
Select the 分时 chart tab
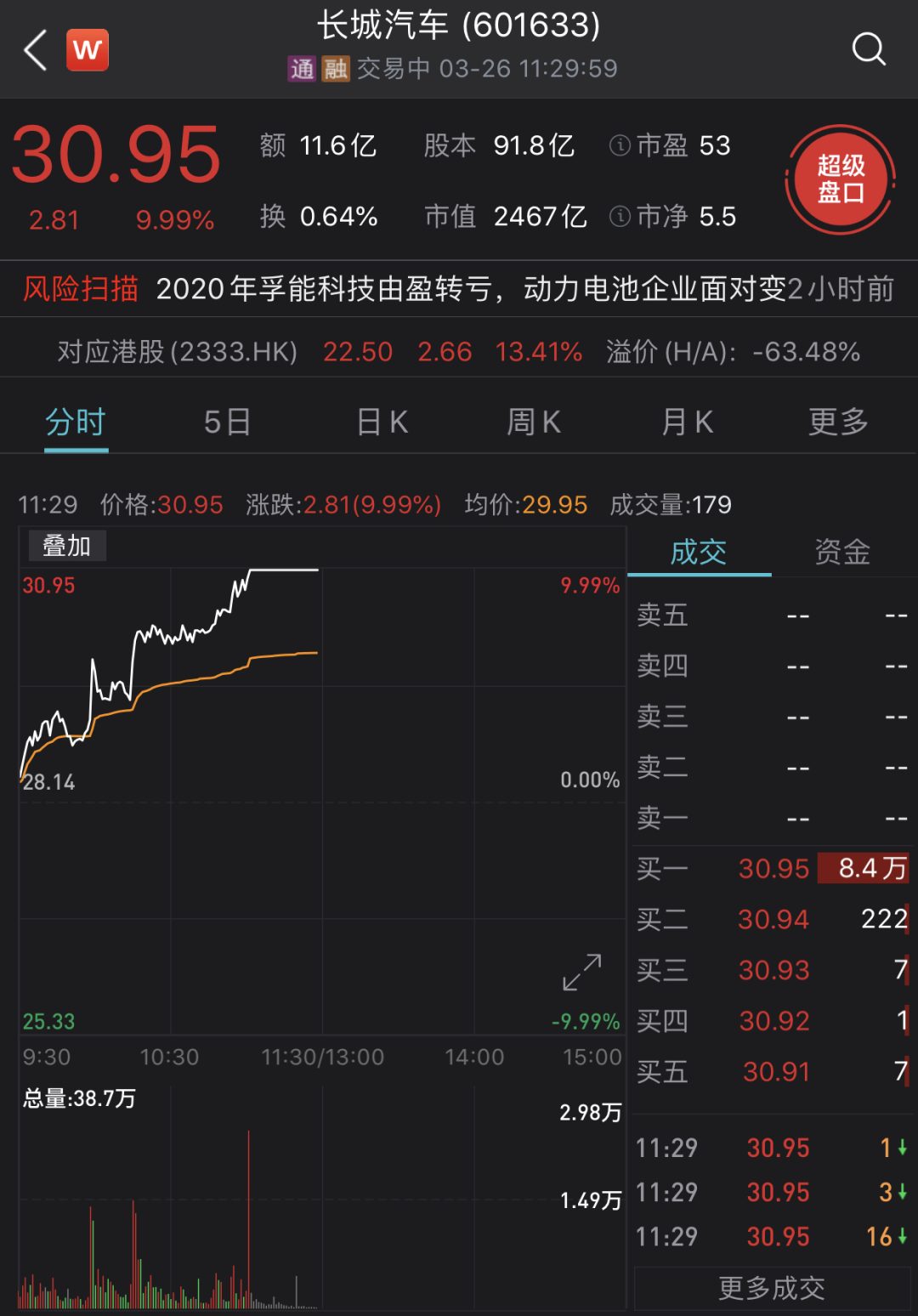tap(76, 422)
